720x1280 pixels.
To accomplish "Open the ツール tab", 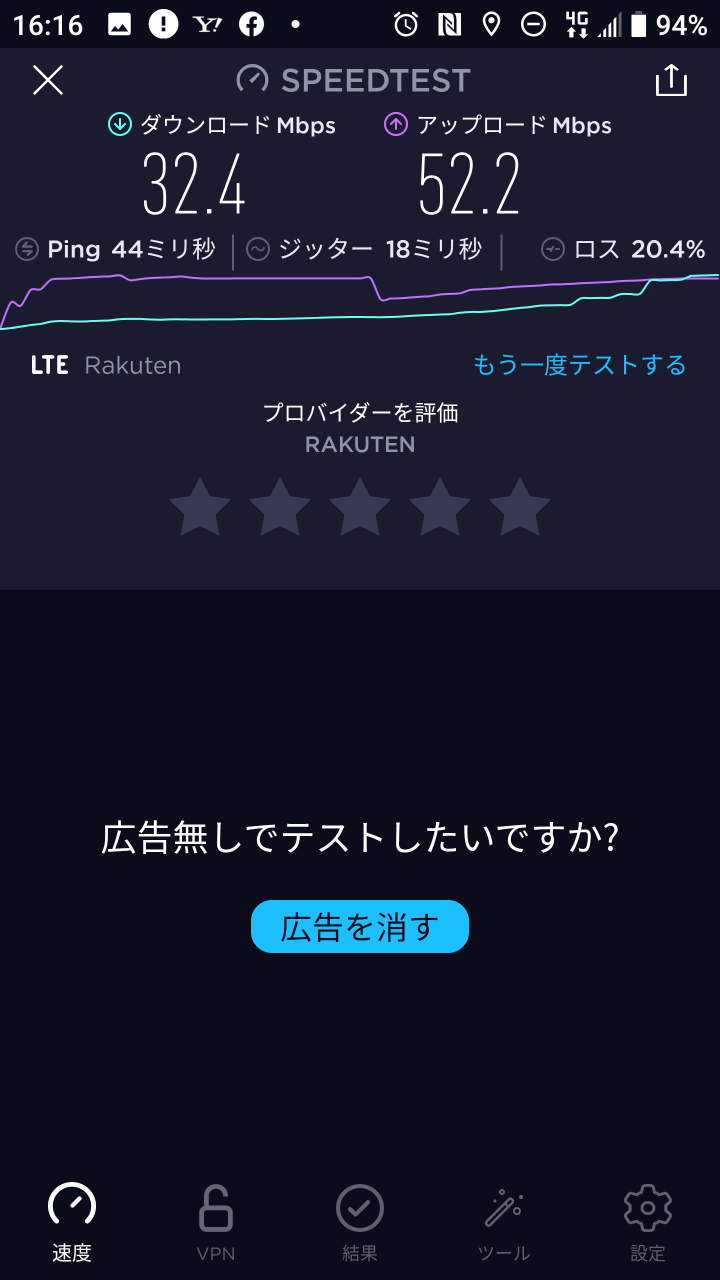I will pyautogui.click(x=504, y=1222).
